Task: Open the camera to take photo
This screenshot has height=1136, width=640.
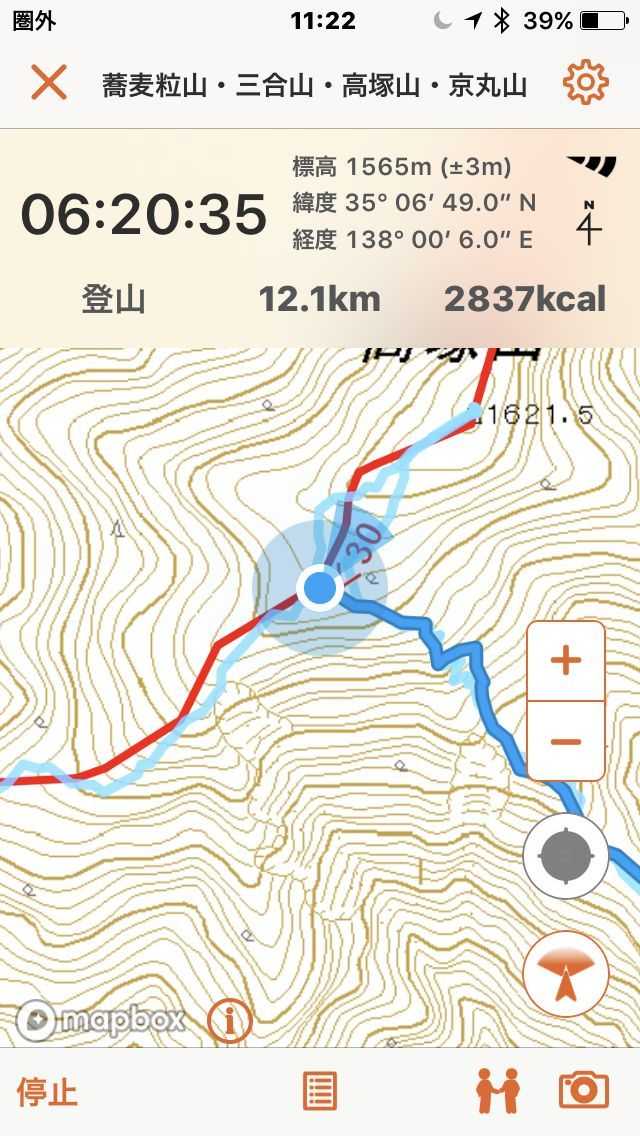Action: coord(584,1090)
